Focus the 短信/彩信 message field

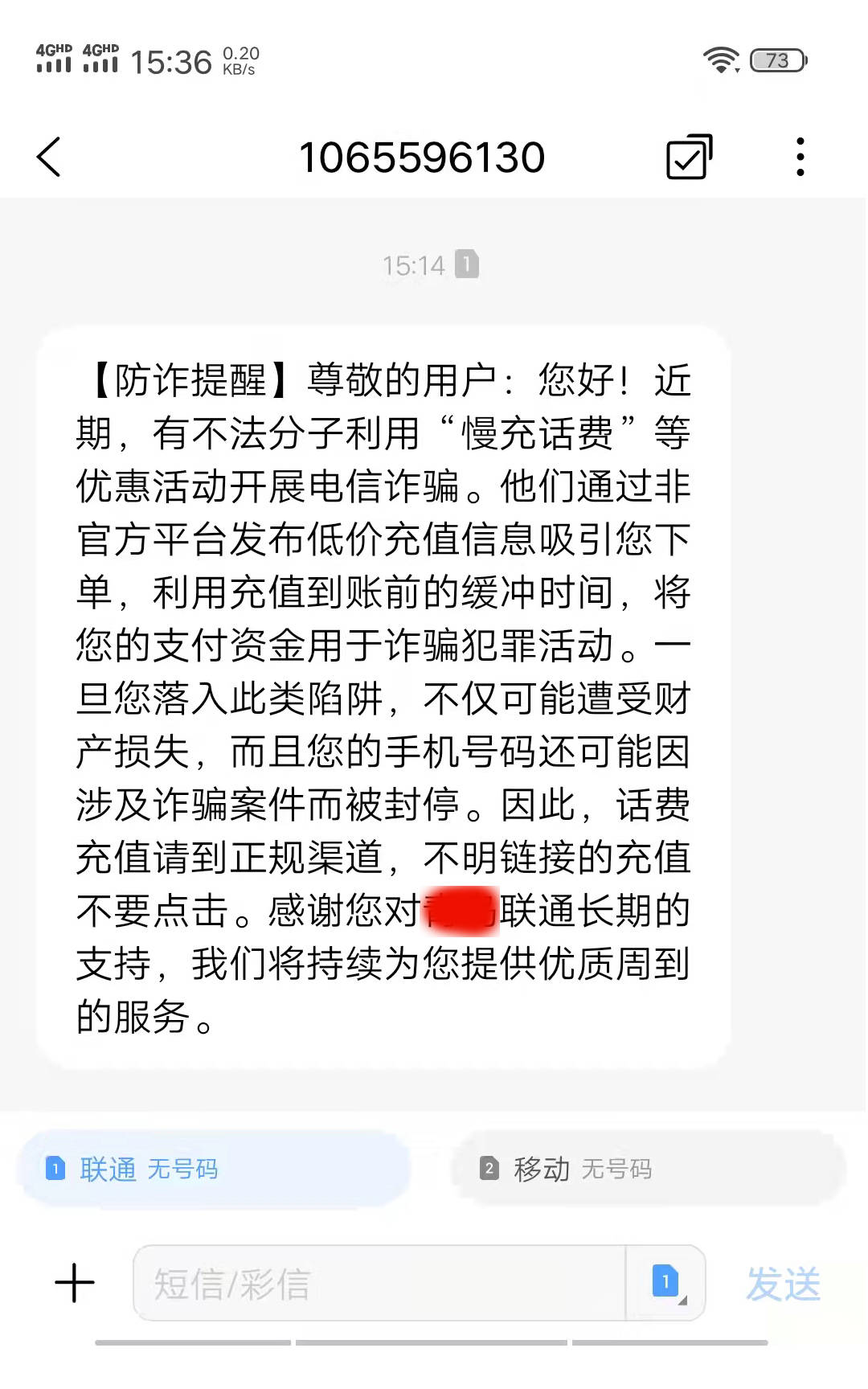click(379, 1284)
